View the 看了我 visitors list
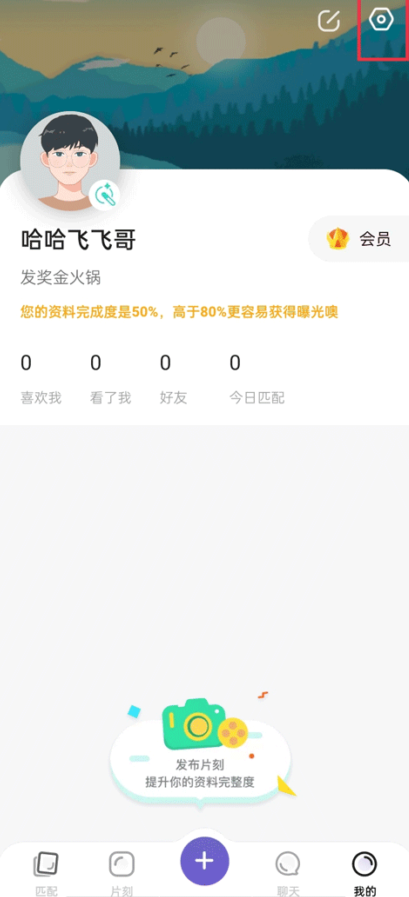The height and width of the screenshot is (897, 409). click(x=110, y=379)
